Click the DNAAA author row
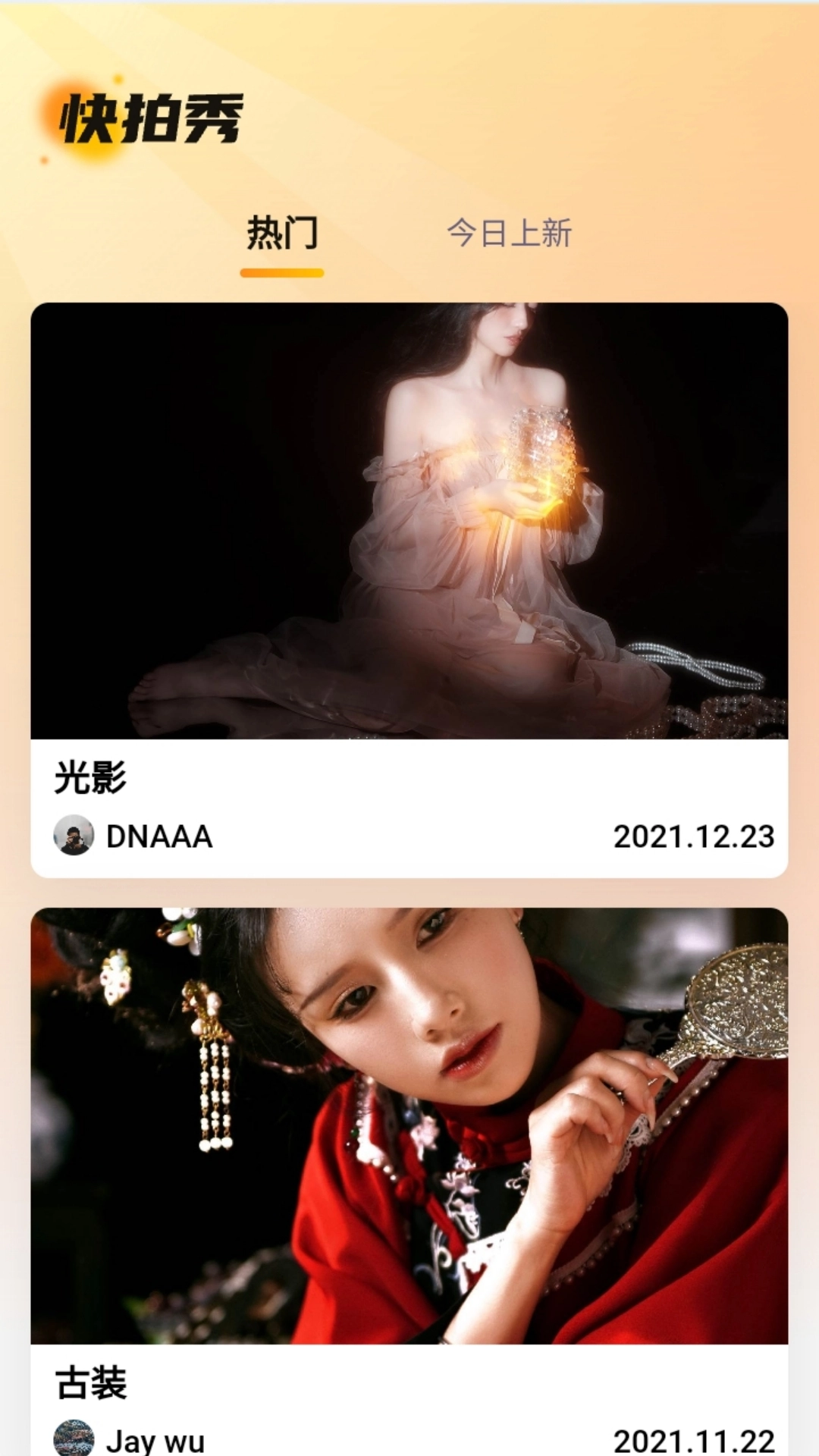The width and height of the screenshot is (819, 1456). pyautogui.click(x=227, y=836)
